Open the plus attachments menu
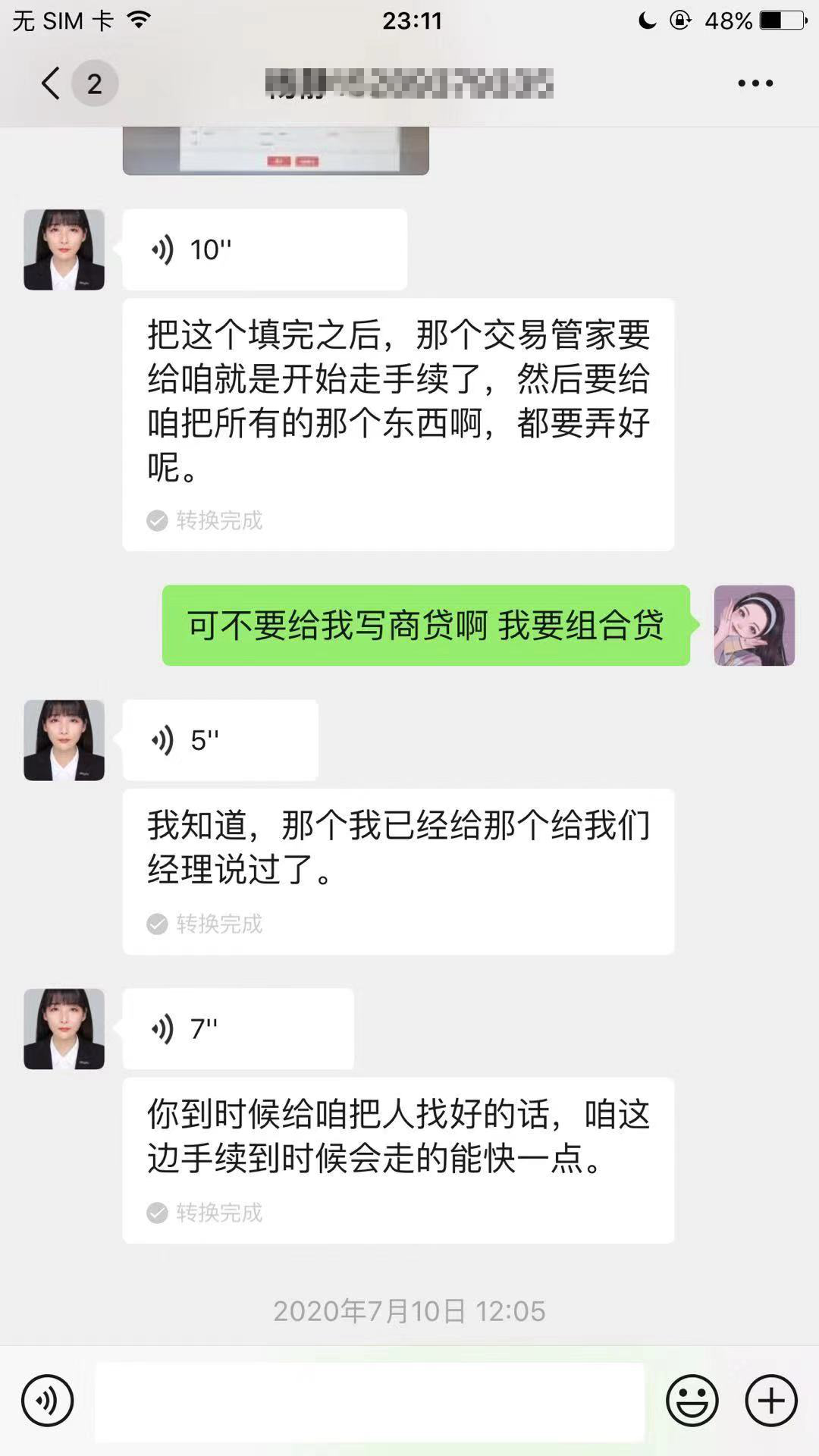819x1456 pixels. pyautogui.click(x=771, y=1401)
